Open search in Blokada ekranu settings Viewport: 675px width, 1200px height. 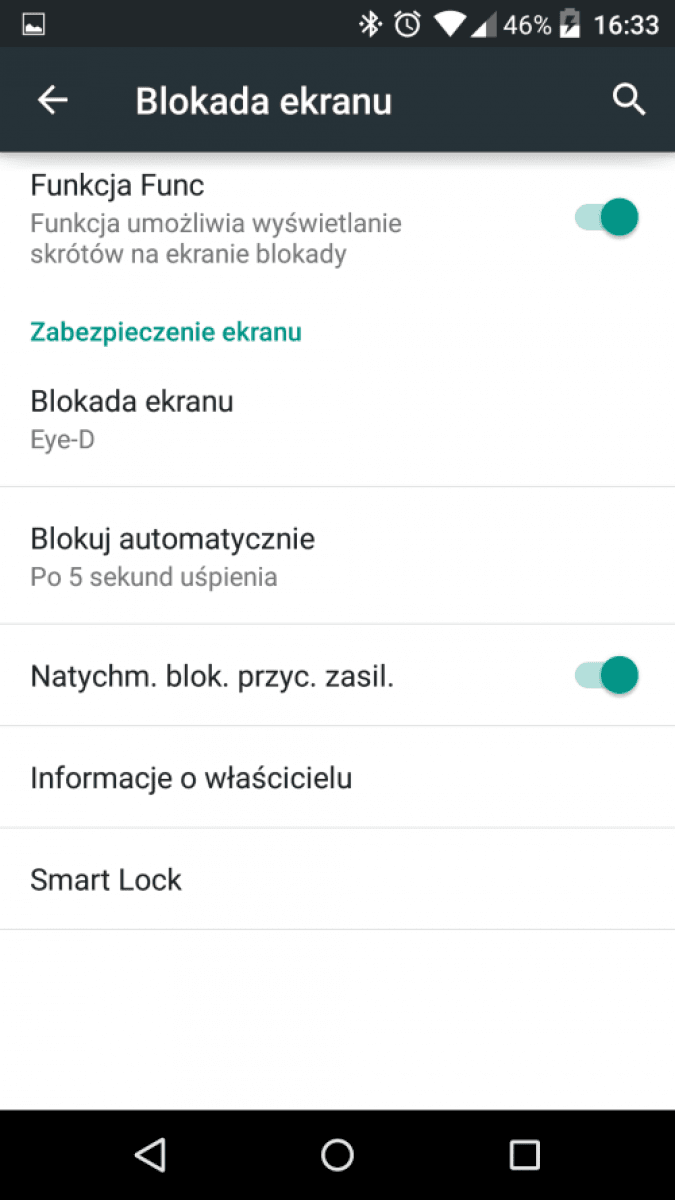[x=628, y=100]
